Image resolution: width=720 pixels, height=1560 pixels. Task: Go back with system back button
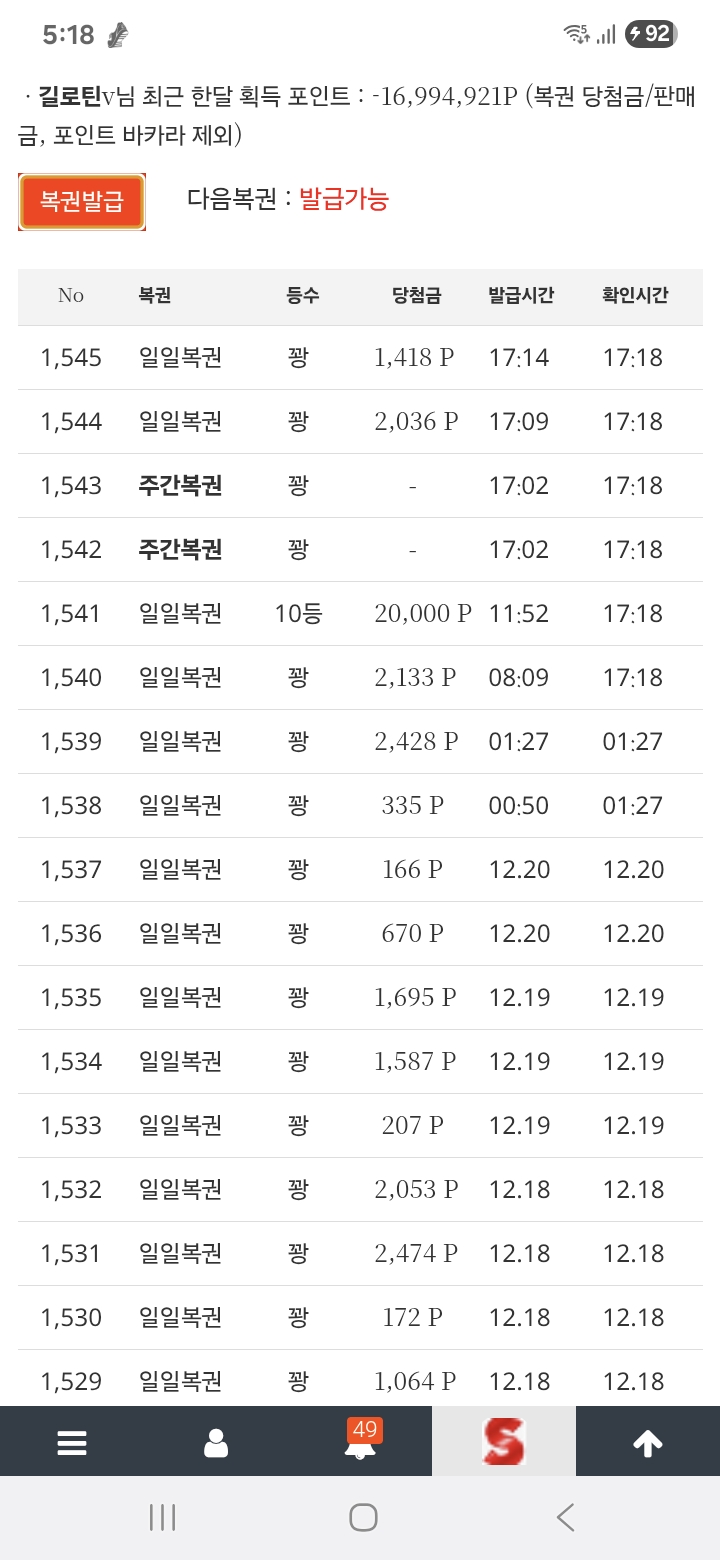click(565, 1517)
